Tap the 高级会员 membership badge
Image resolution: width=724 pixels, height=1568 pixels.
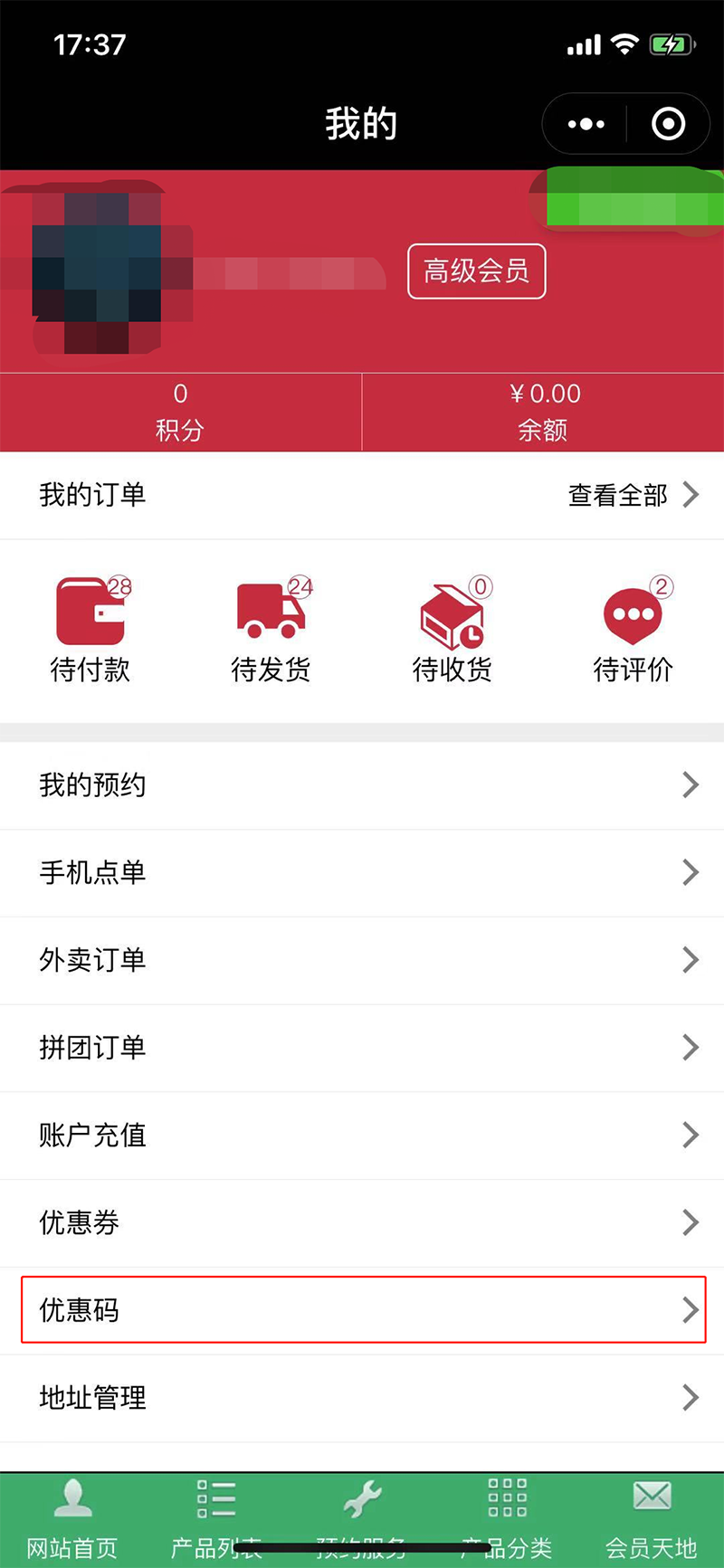[x=476, y=271]
